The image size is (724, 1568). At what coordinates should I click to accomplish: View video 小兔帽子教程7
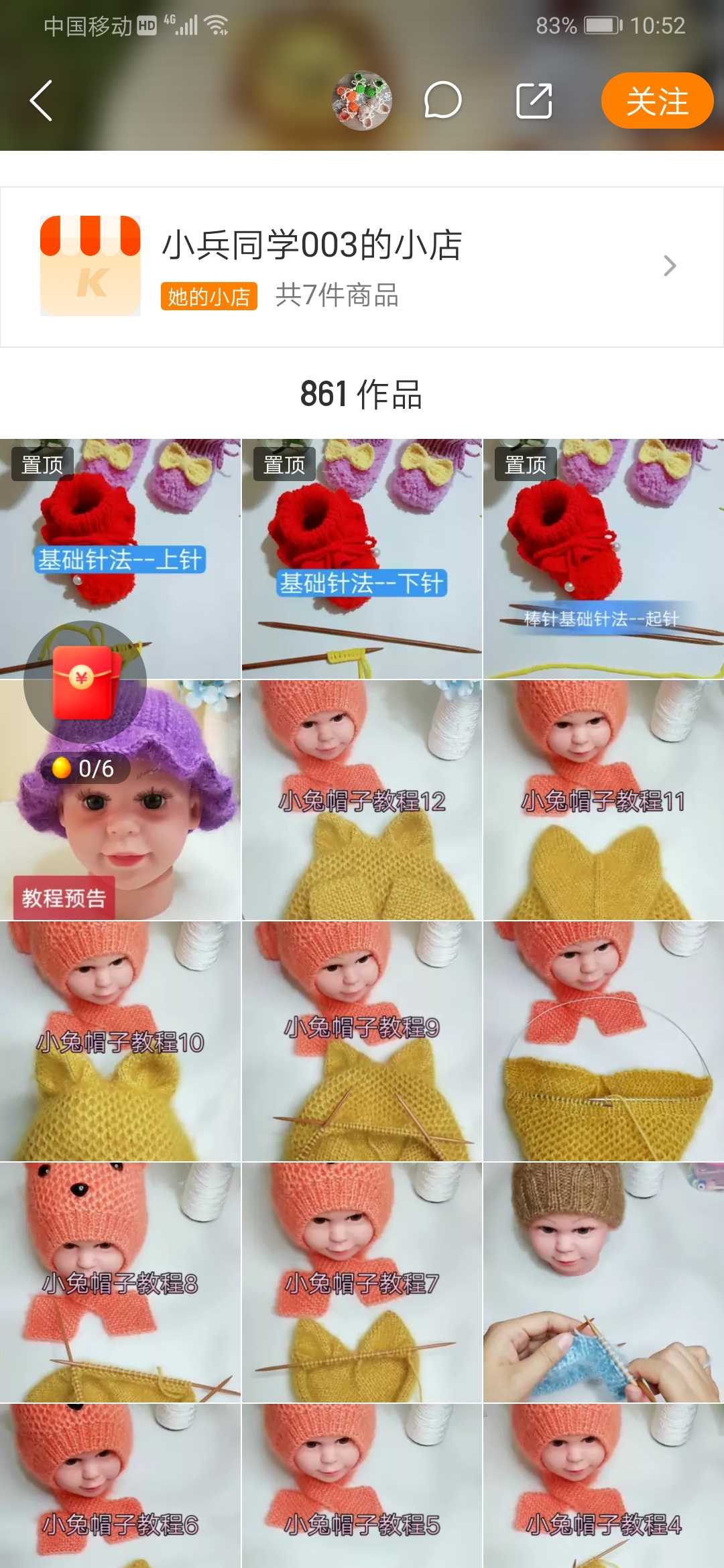tap(361, 1283)
